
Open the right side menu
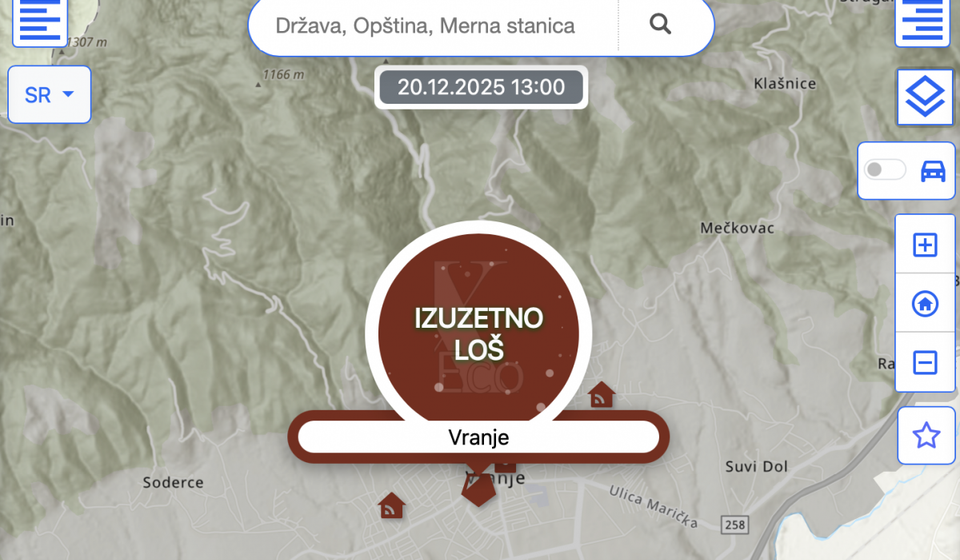(924, 20)
